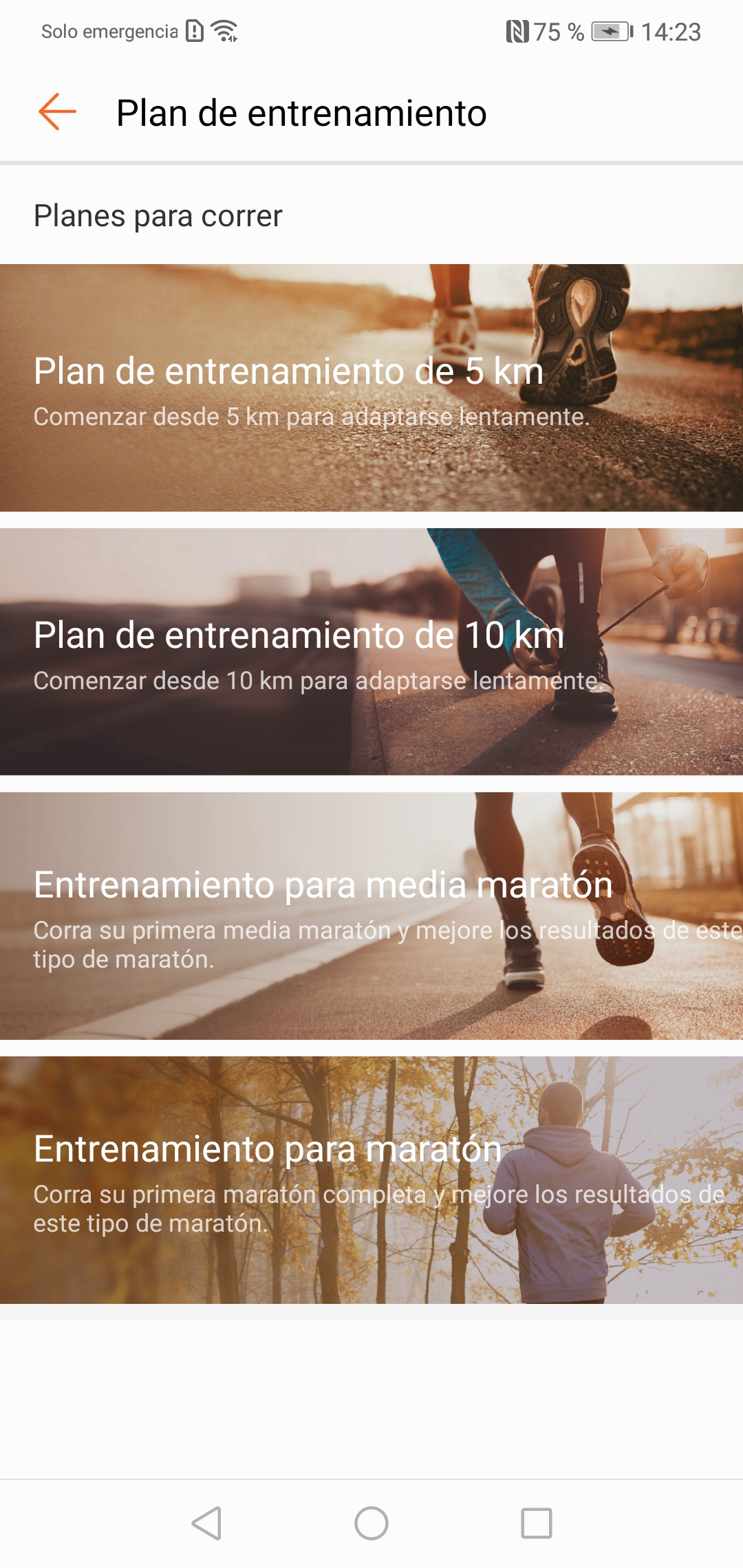Select Plan de entrenamiento de 10 km
The image size is (743, 1568).
pyautogui.click(x=371, y=652)
